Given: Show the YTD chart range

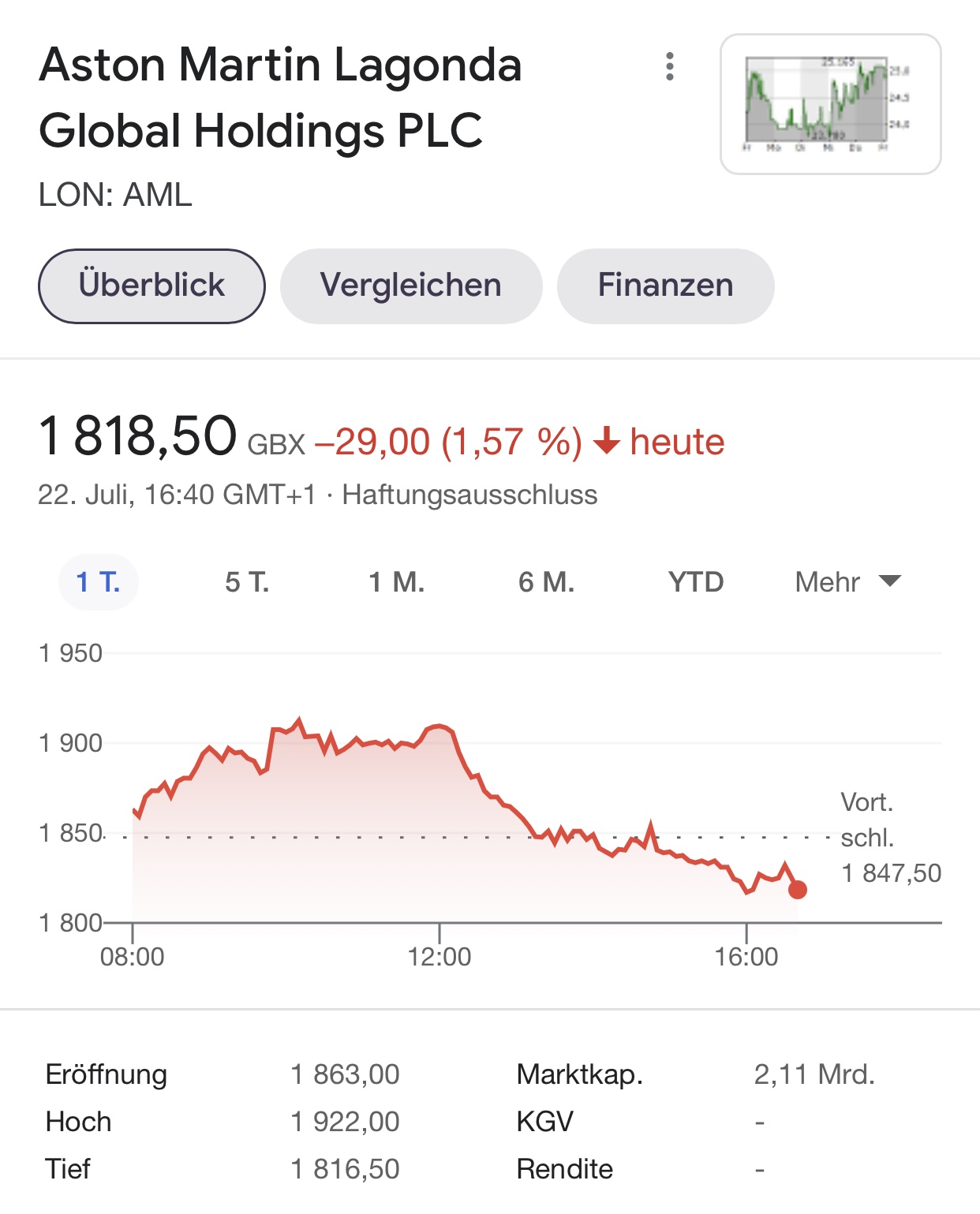Looking at the screenshot, I should point(695,583).
